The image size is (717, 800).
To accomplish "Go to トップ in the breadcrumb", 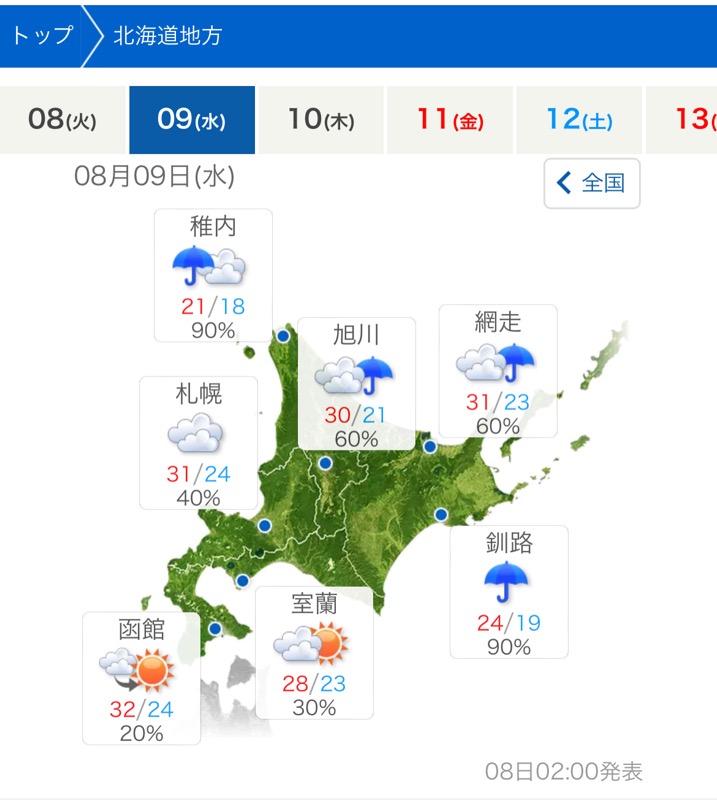I will [42, 35].
